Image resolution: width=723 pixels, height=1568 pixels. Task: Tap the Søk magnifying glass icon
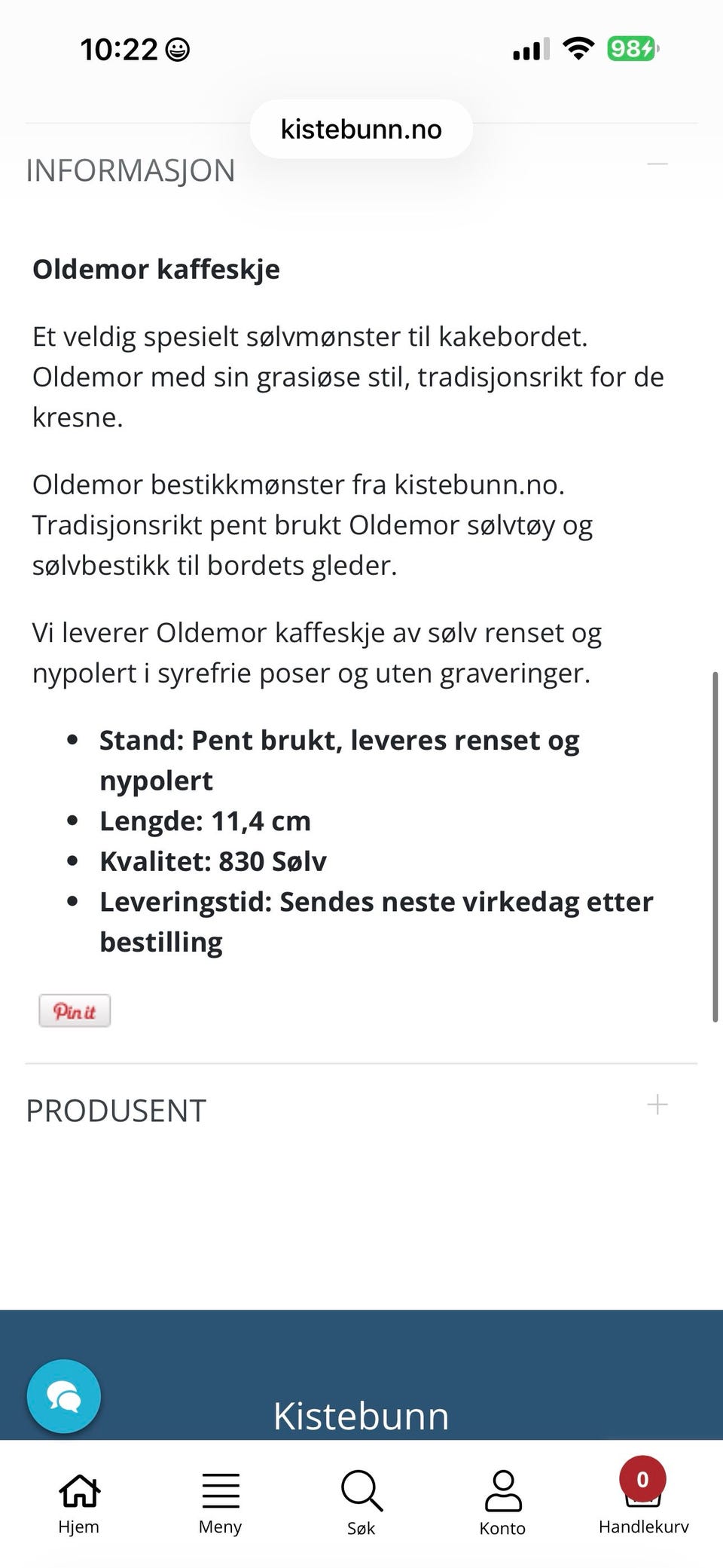click(x=361, y=1493)
